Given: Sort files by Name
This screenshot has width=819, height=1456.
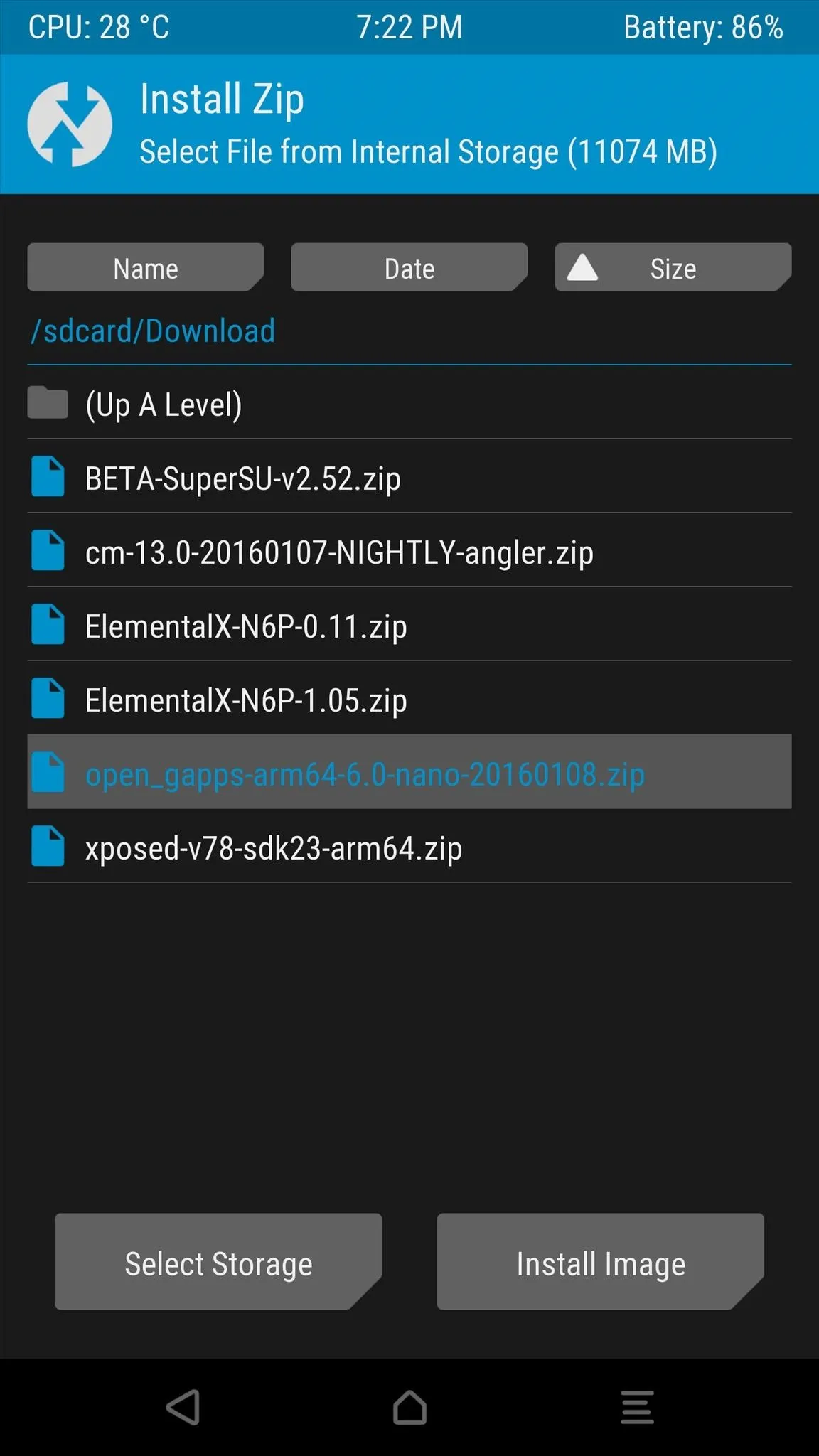Looking at the screenshot, I should [x=146, y=267].
